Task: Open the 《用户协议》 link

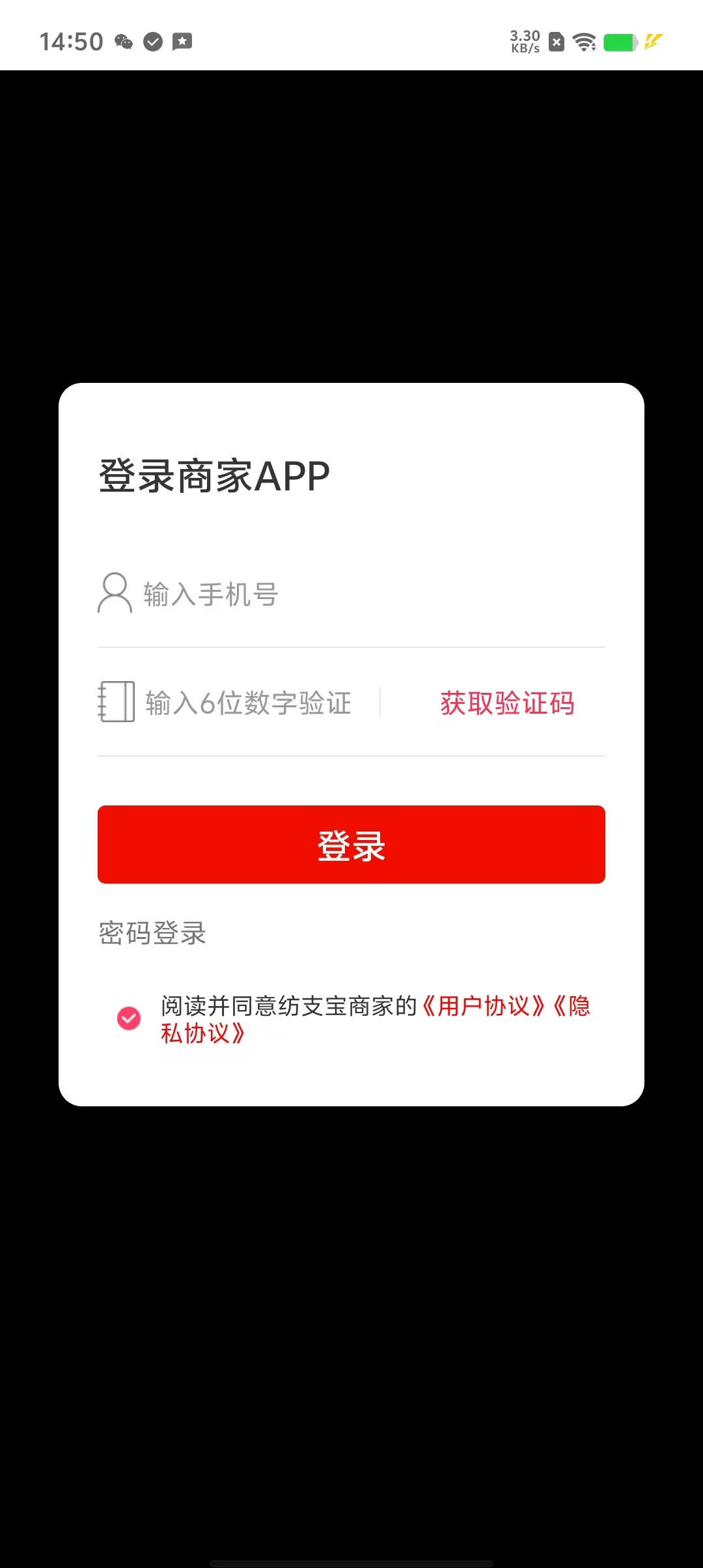Action: pyautogui.click(x=483, y=1006)
